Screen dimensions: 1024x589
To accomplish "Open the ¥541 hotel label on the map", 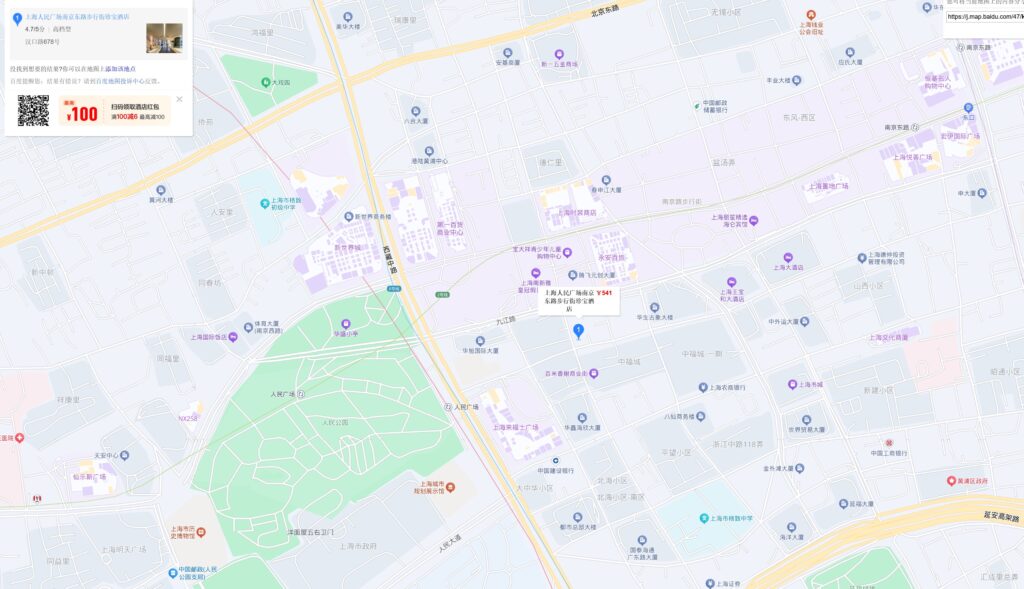I will tap(578, 300).
